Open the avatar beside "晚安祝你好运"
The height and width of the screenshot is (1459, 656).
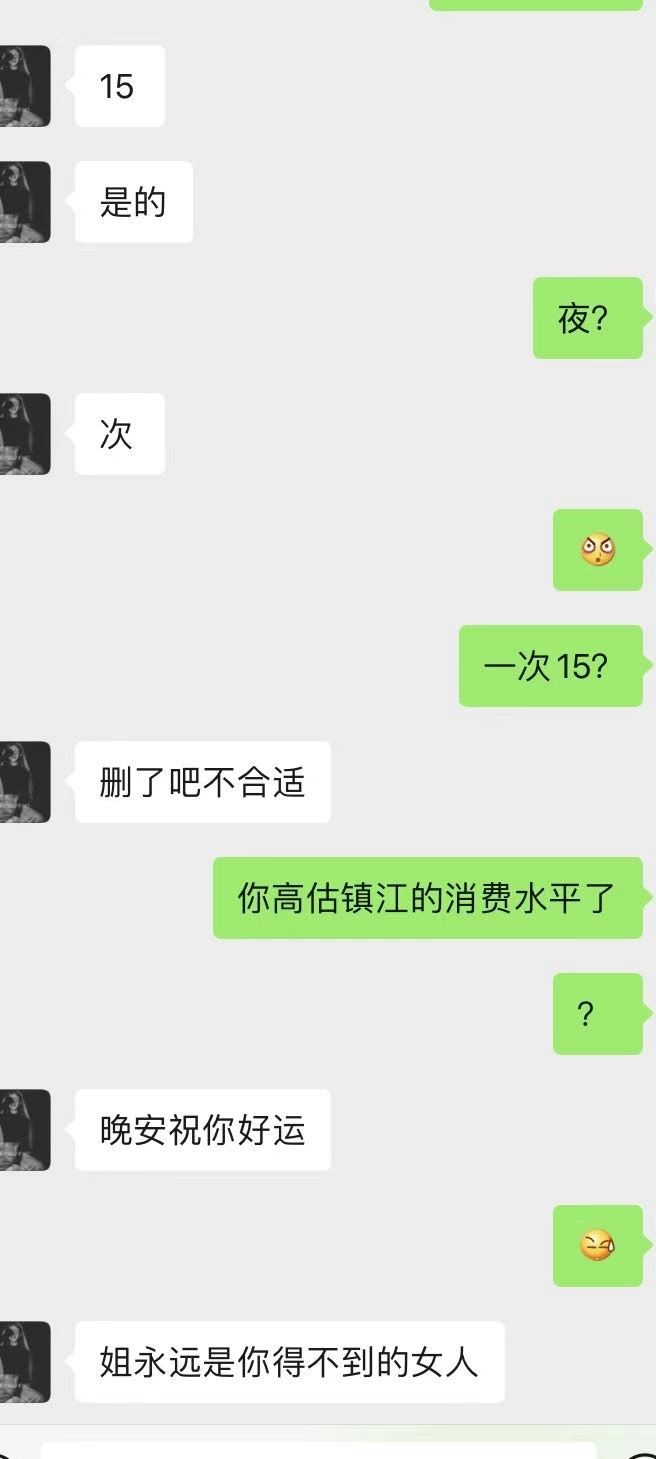(x=24, y=1130)
